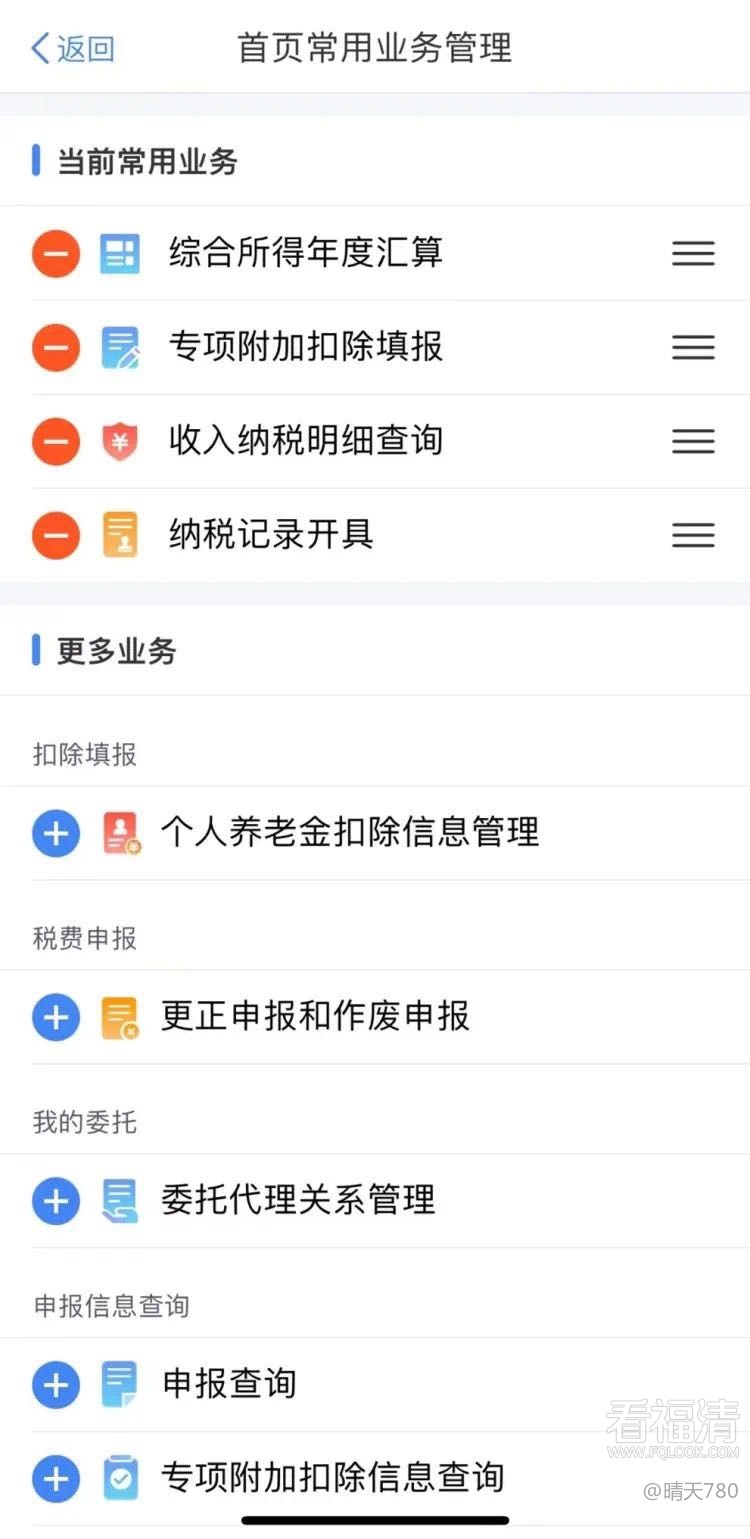Viewport: 750px width, 1539px height.
Task: Remove 纳税记录开具 from common services
Action: point(56,535)
